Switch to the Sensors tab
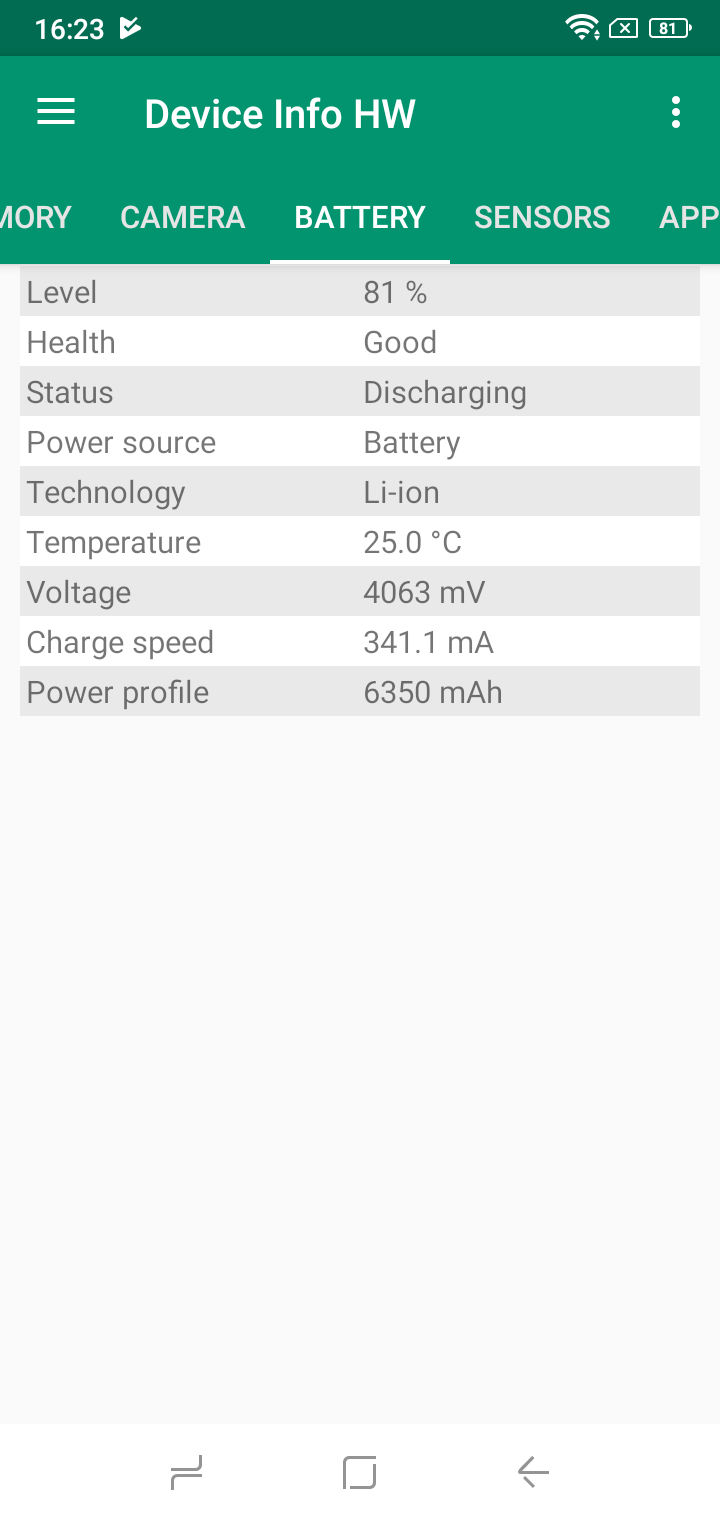 coord(542,218)
